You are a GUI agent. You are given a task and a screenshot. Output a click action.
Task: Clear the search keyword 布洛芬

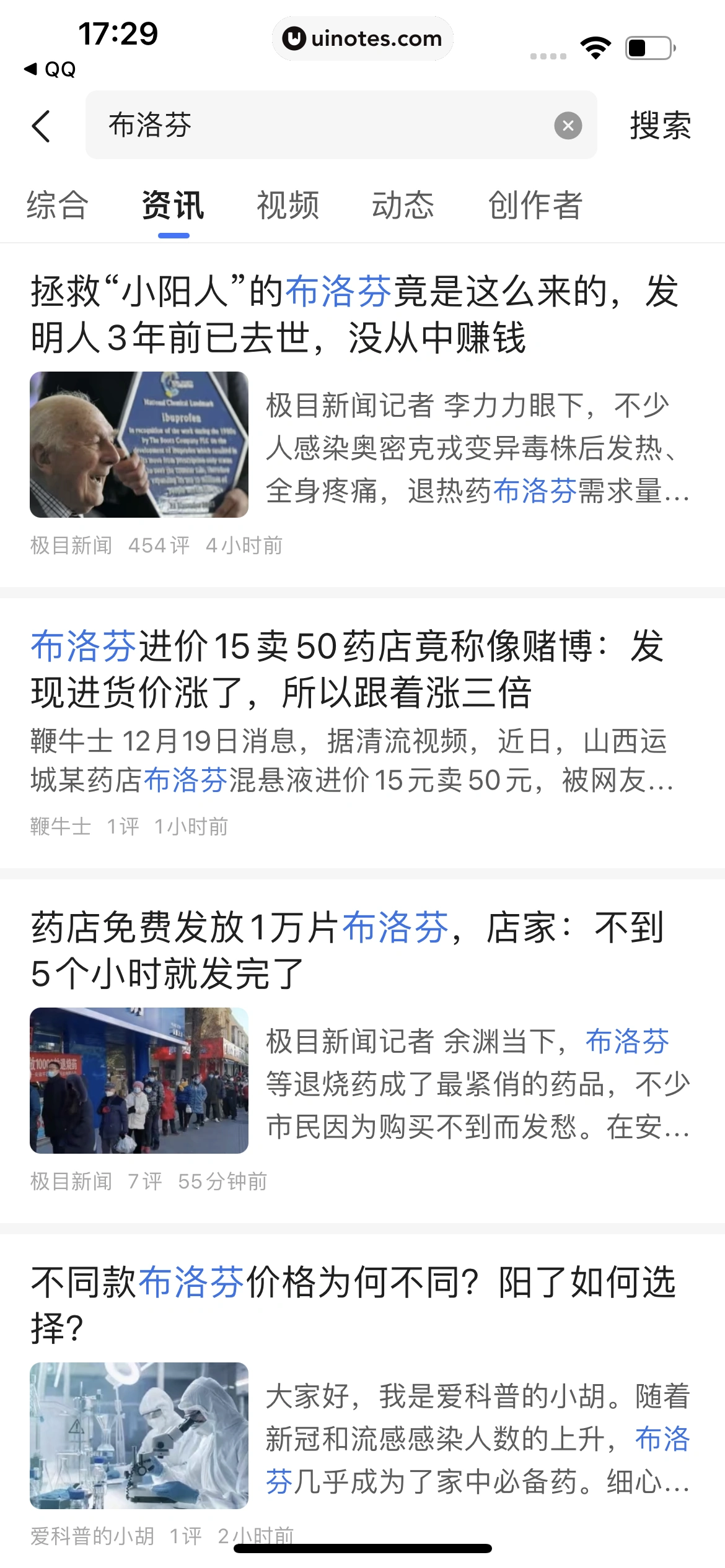point(567,126)
